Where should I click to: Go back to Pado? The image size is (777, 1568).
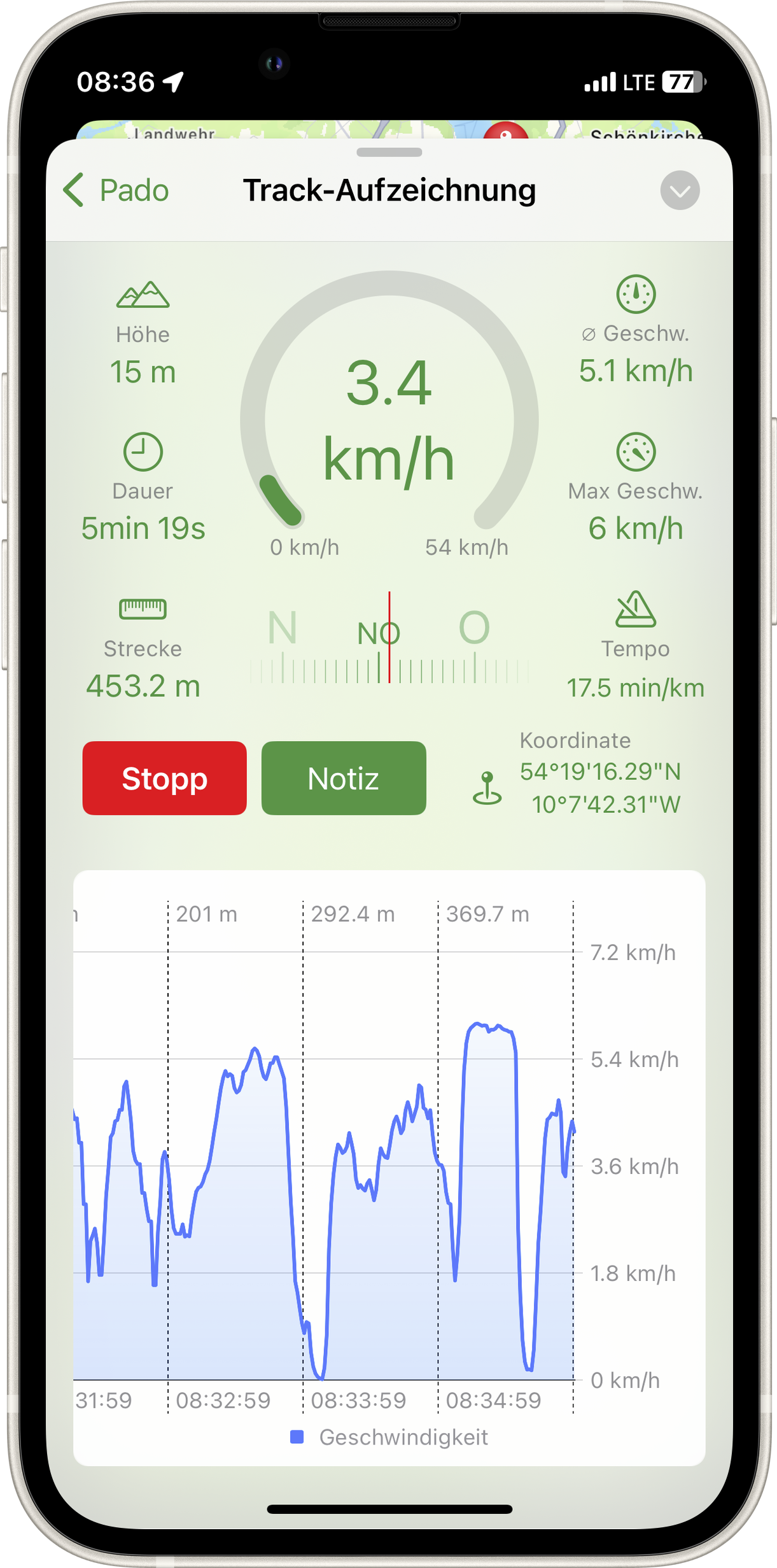(116, 190)
